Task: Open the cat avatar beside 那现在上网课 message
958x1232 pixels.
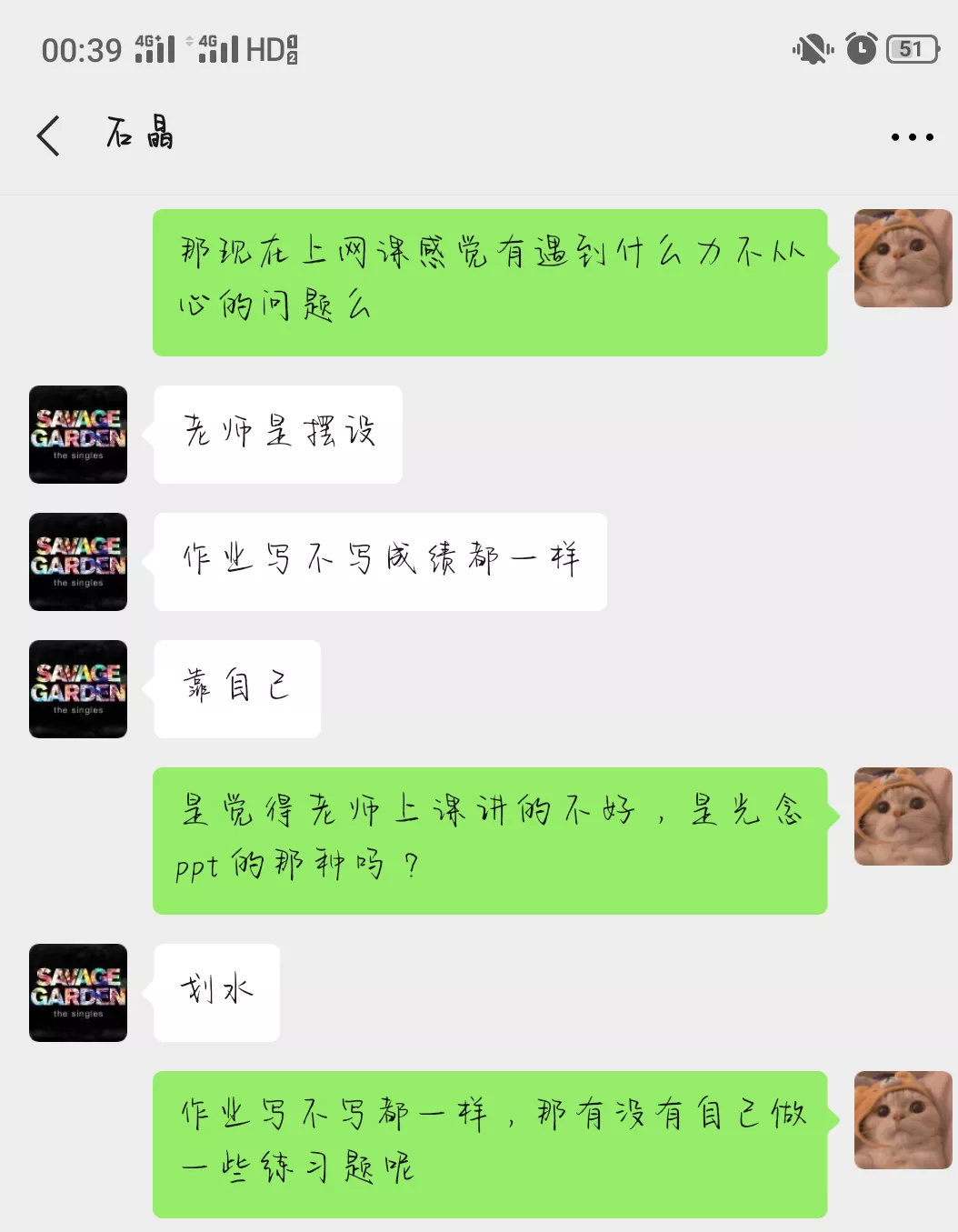Action: click(903, 258)
